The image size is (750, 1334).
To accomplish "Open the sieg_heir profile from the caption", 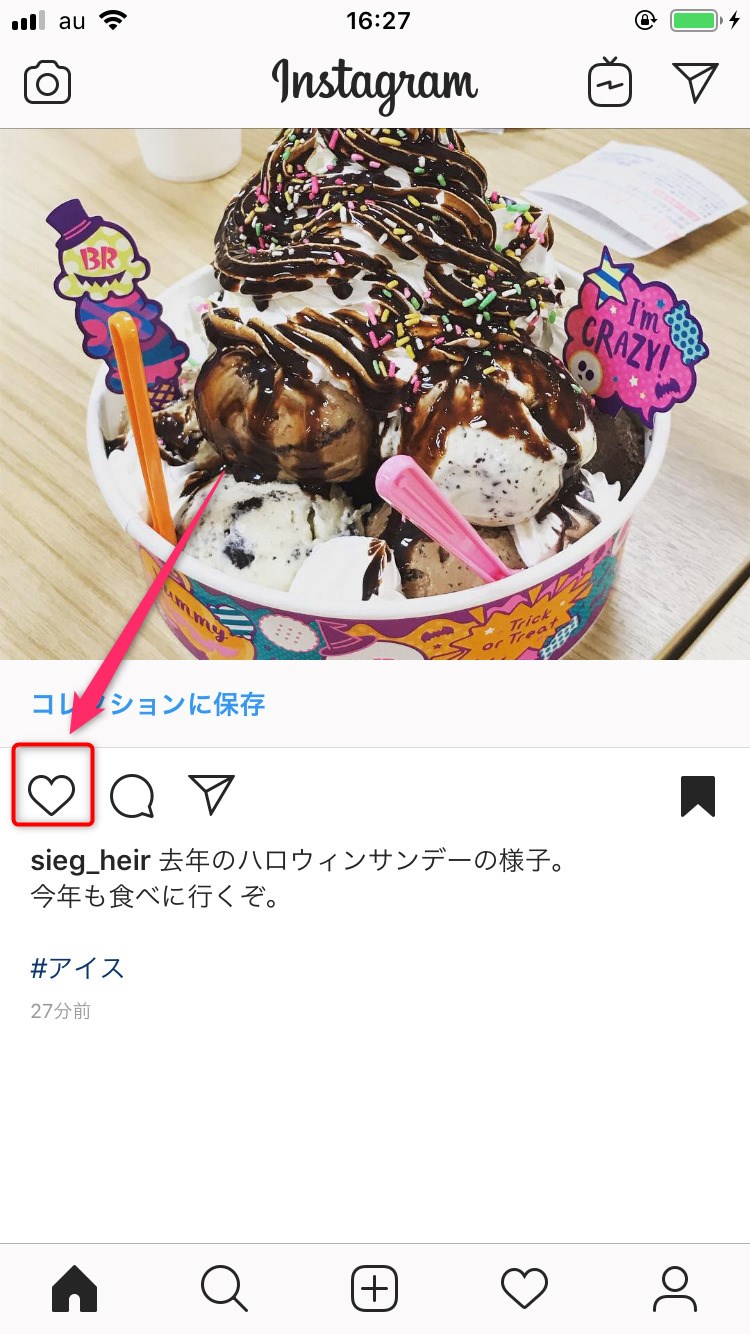I will [91, 860].
